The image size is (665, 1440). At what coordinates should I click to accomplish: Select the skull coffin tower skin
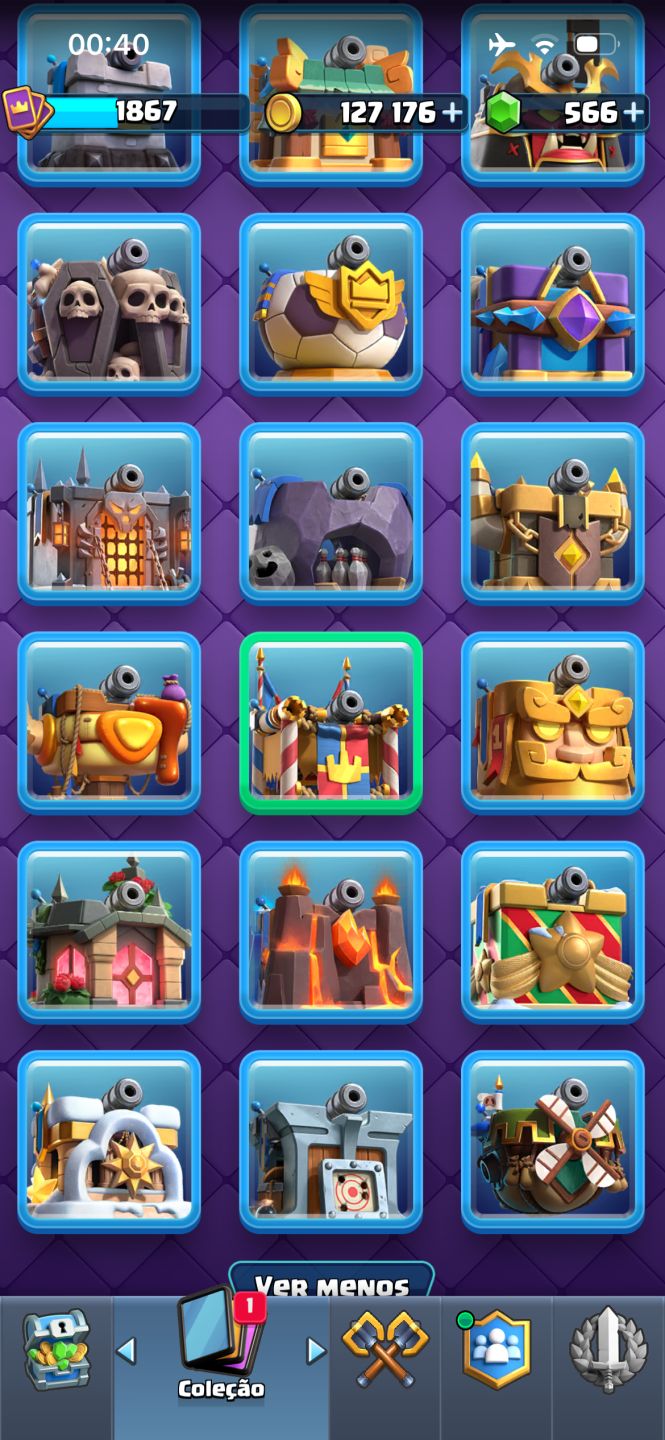click(x=109, y=304)
